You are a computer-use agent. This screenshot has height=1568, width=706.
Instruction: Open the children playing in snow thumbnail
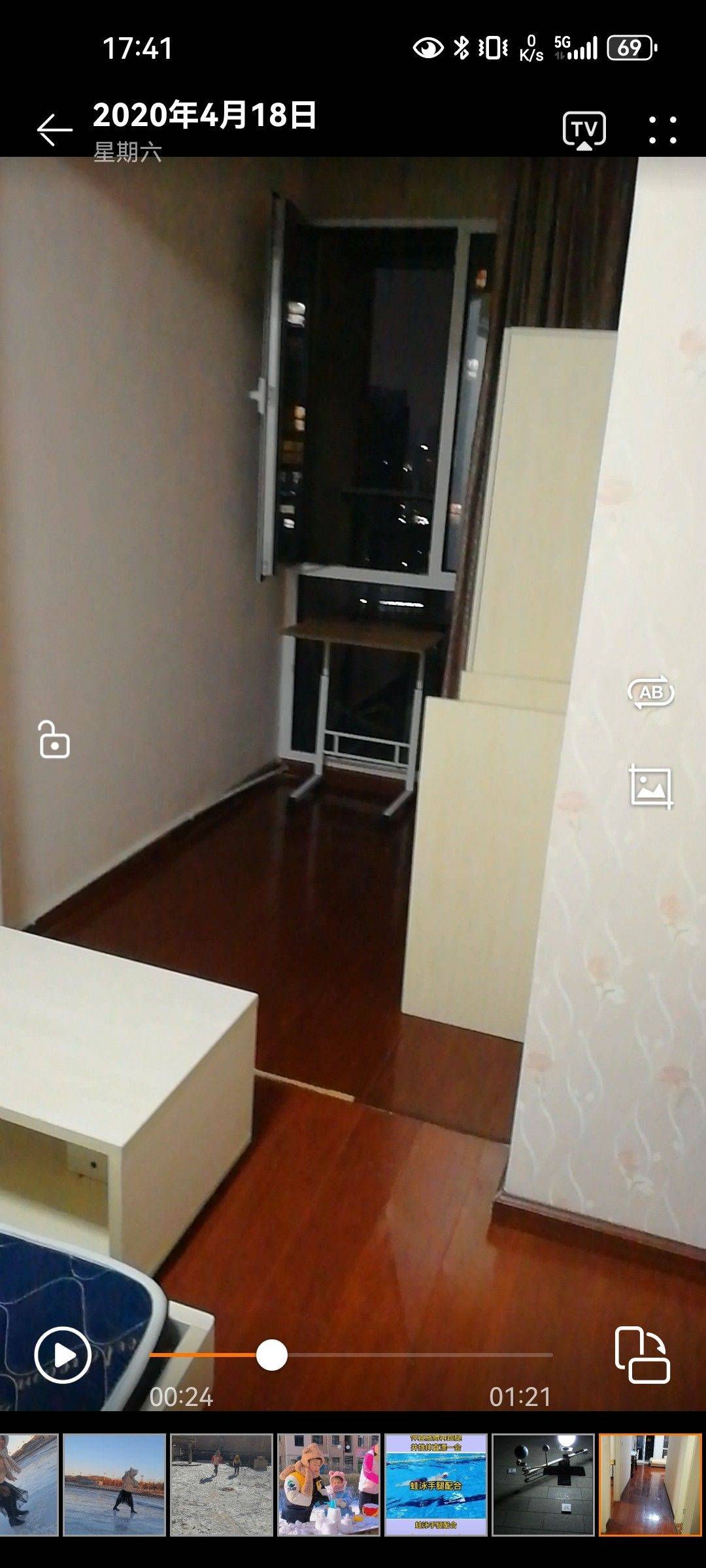(x=329, y=1485)
